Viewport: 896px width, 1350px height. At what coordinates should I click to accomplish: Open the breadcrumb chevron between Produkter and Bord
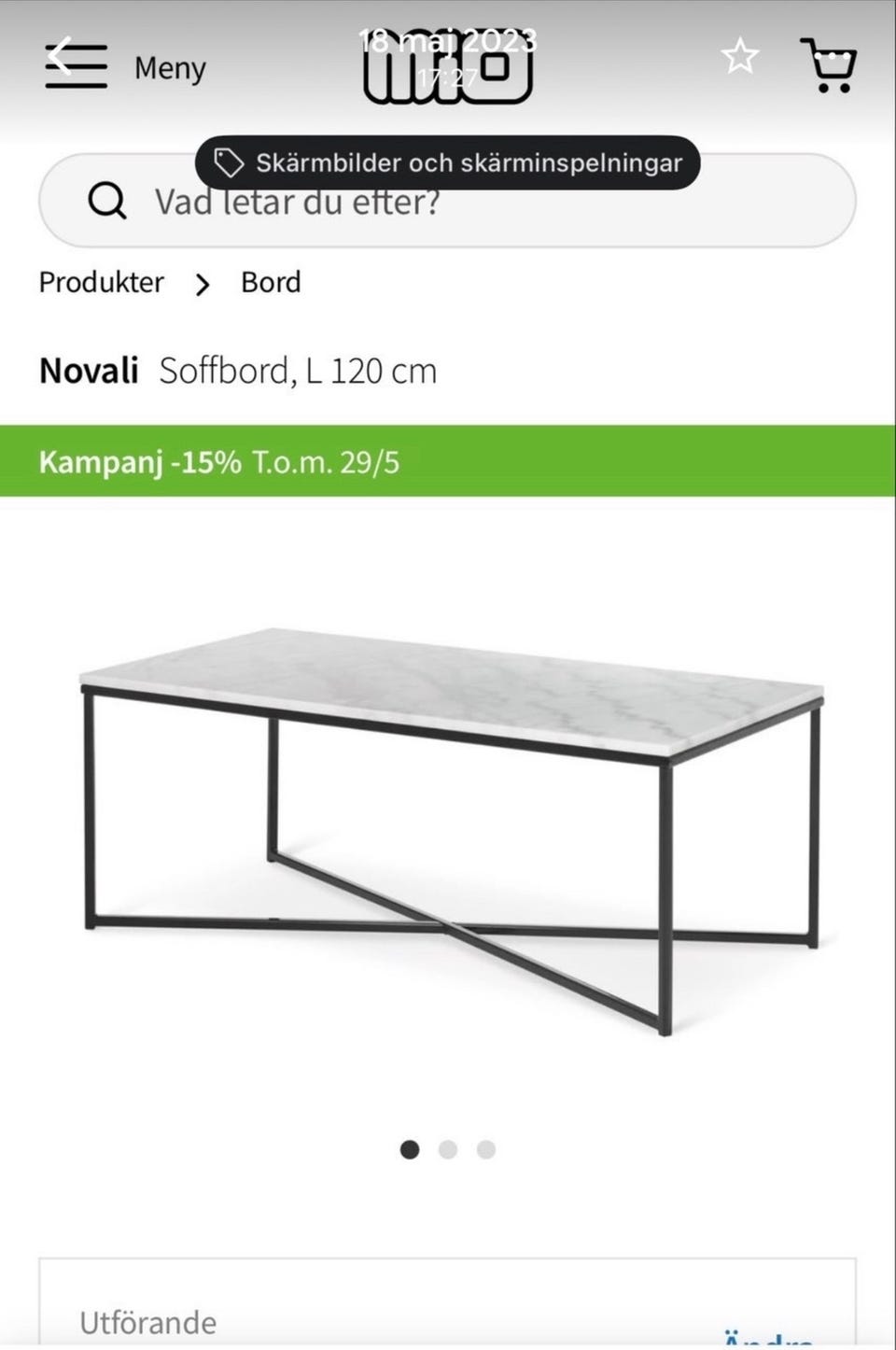pyautogui.click(x=202, y=285)
